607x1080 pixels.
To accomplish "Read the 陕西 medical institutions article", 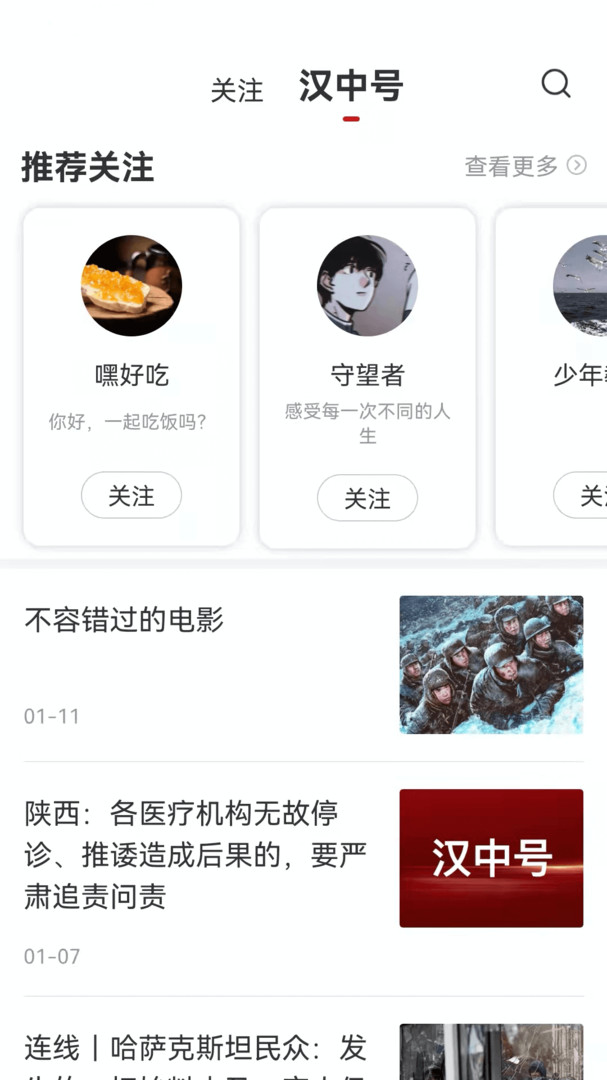I will click(x=196, y=854).
